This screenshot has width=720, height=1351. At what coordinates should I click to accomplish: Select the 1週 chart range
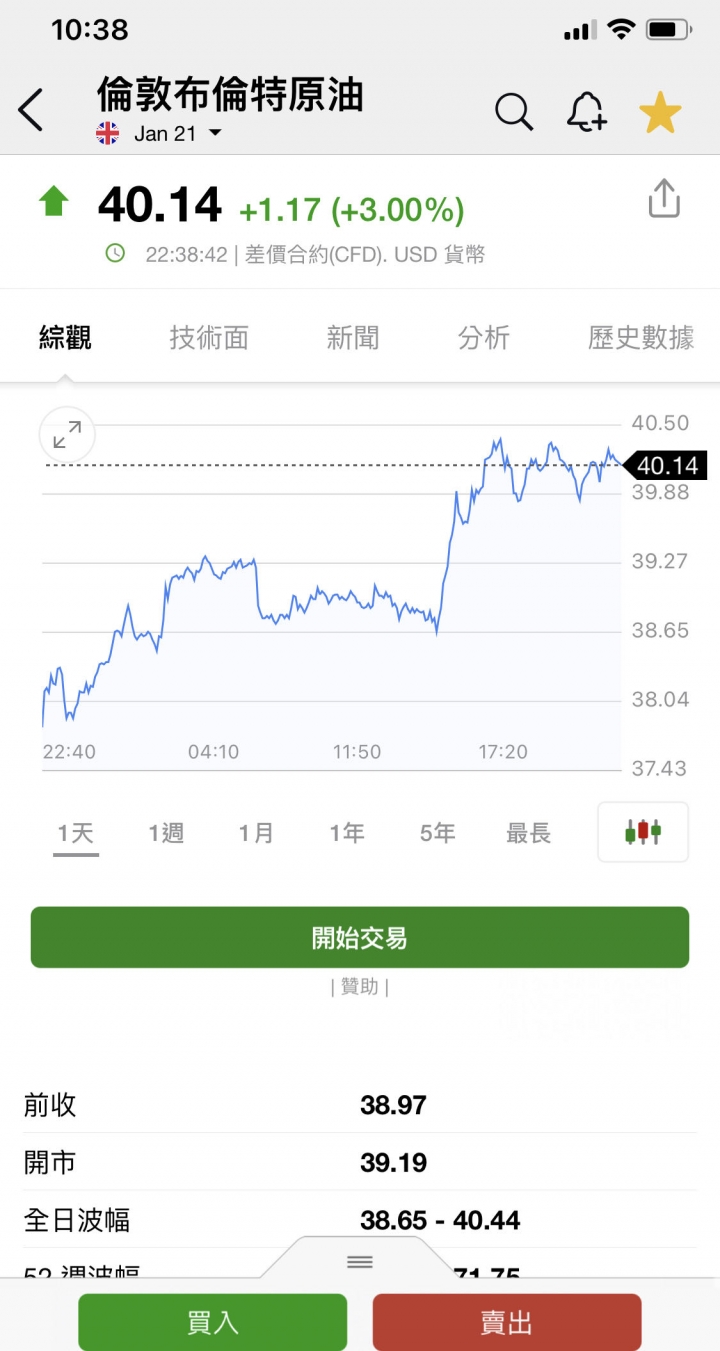[166, 833]
